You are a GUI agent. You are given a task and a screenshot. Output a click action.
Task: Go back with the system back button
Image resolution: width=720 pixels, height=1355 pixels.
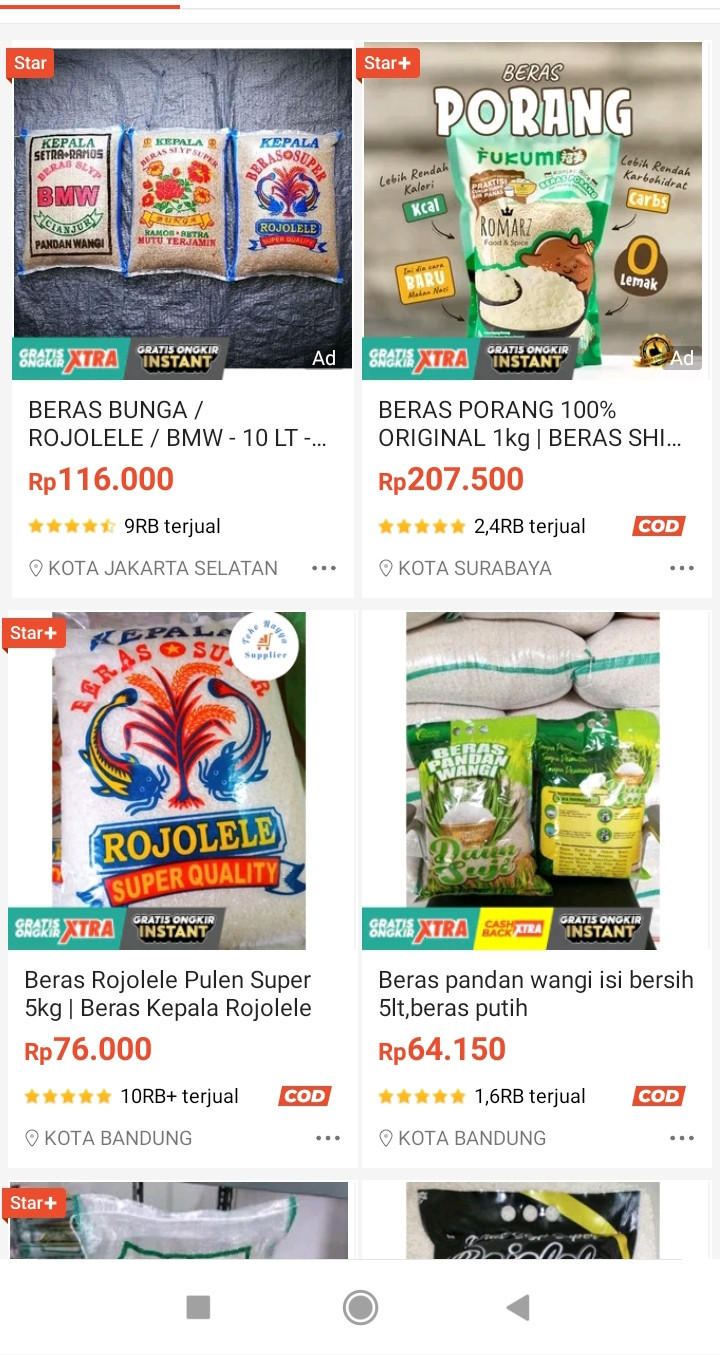(x=517, y=1307)
